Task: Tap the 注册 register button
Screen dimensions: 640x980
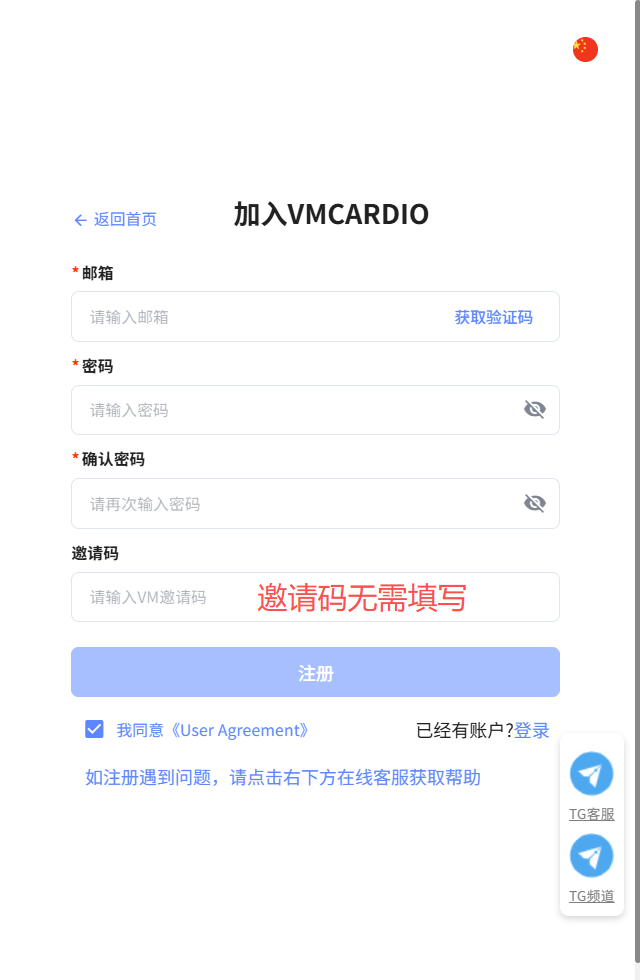Action: coord(315,672)
